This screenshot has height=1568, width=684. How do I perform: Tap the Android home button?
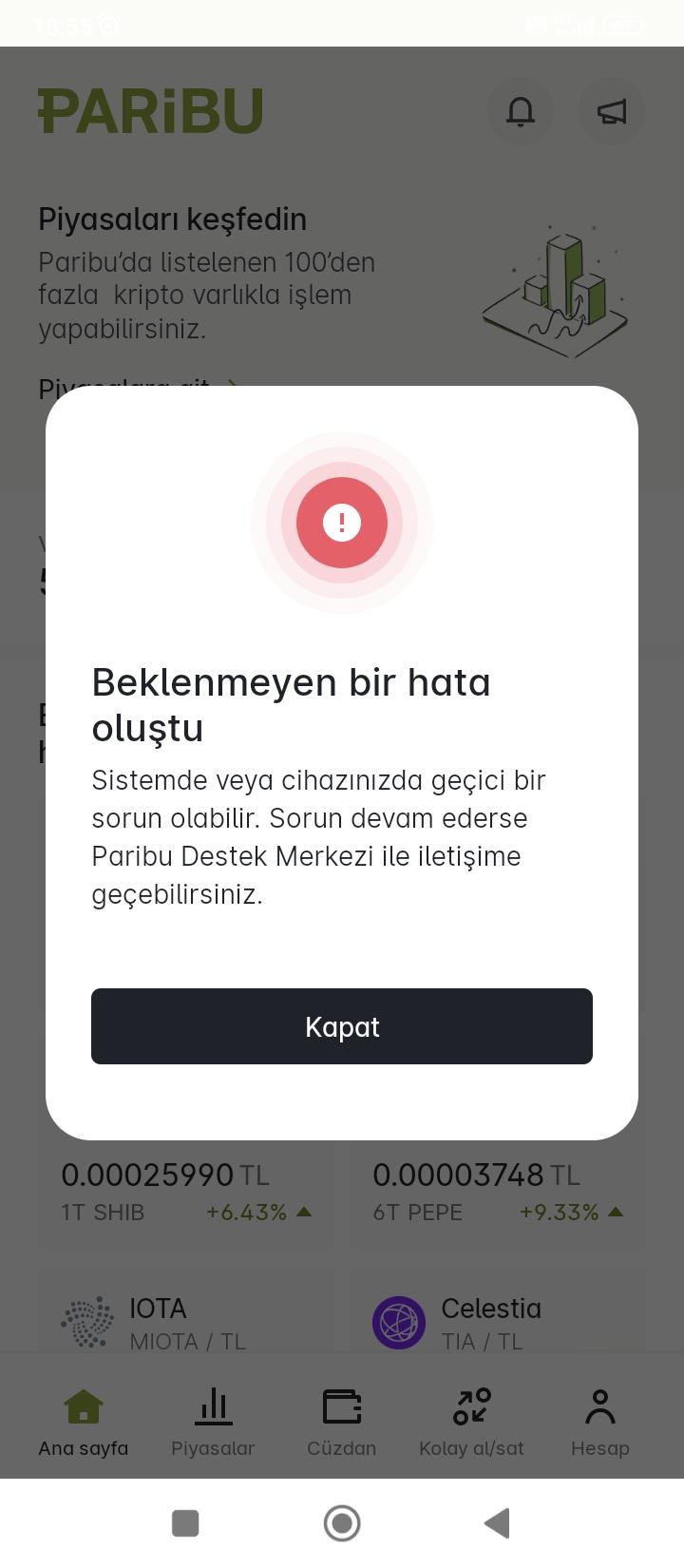coord(342,1522)
